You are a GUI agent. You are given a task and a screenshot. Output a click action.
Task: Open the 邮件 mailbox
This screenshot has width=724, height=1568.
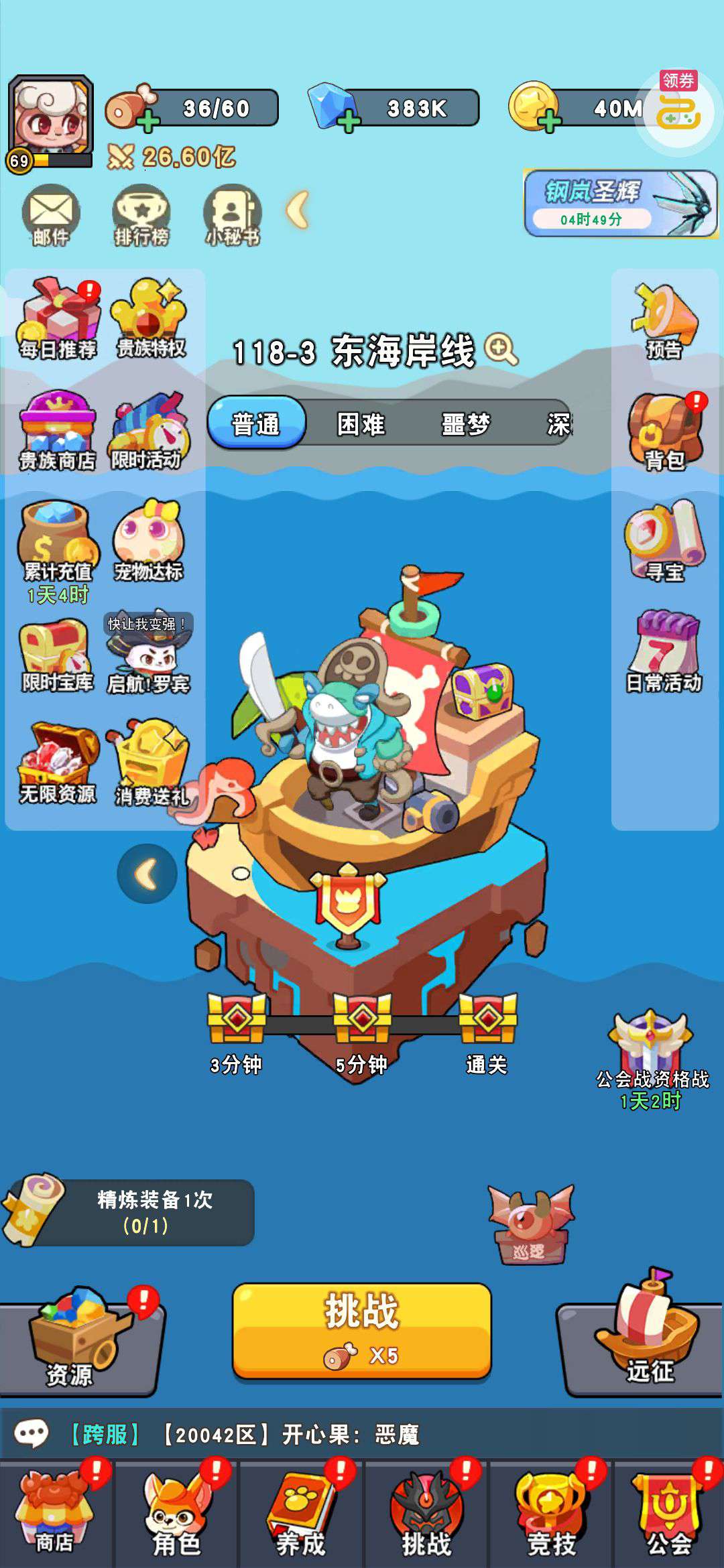tap(51, 214)
